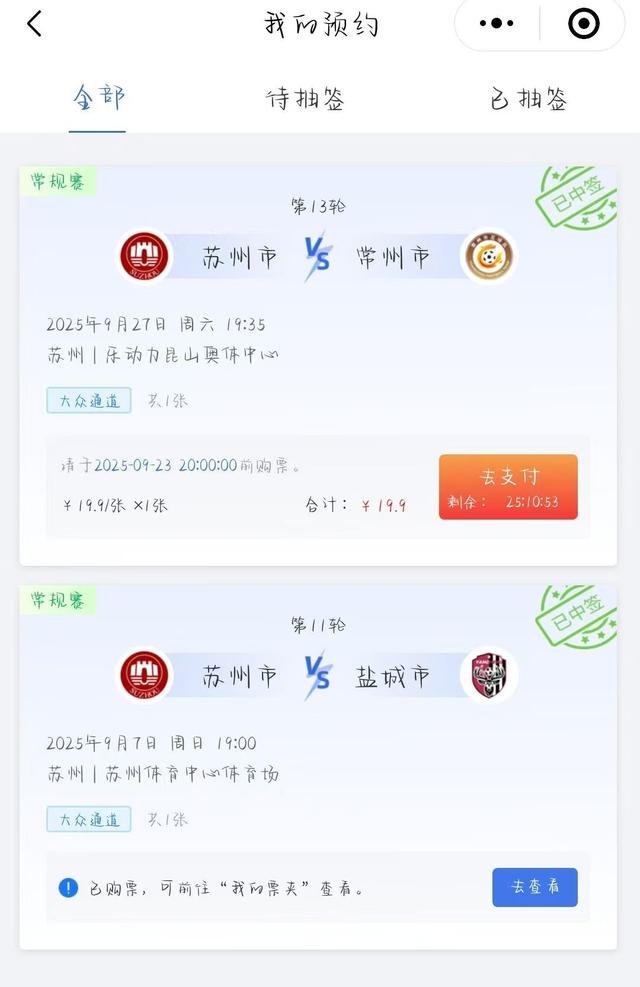Close the mini program via circle icon
Image resolution: width=640 pixels, height=987 pixels.
pyautogui.click(x=583, y=24)
